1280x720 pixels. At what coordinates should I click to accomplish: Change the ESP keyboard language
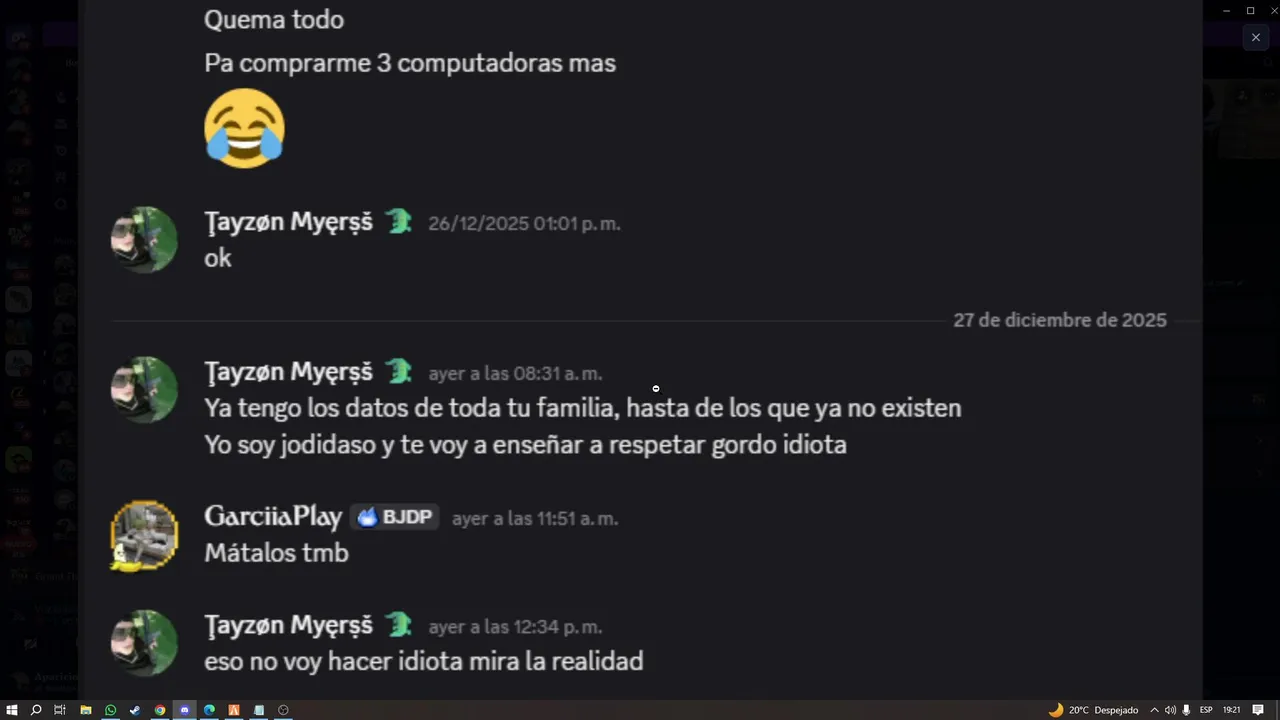pos(1206,710)
